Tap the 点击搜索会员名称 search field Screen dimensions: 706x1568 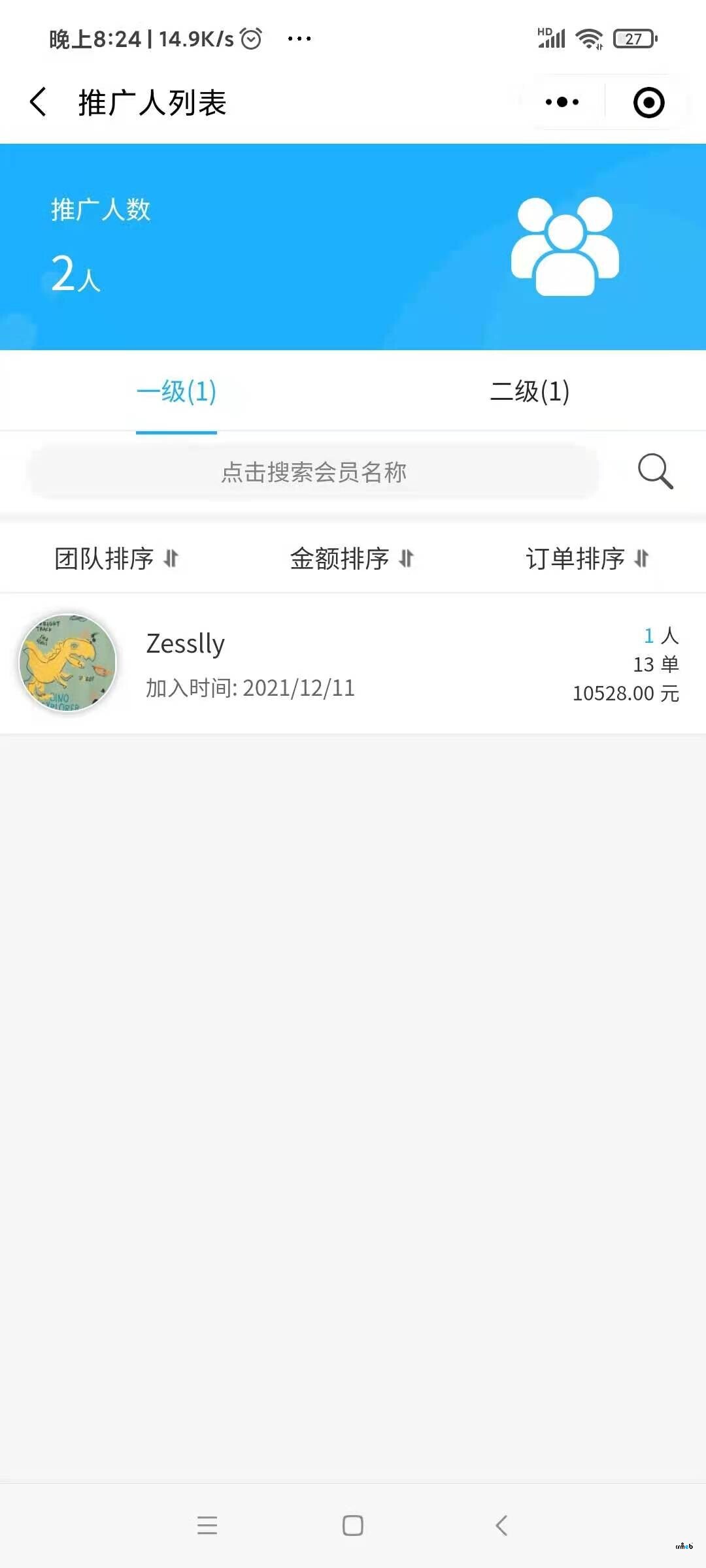(314, 472)
